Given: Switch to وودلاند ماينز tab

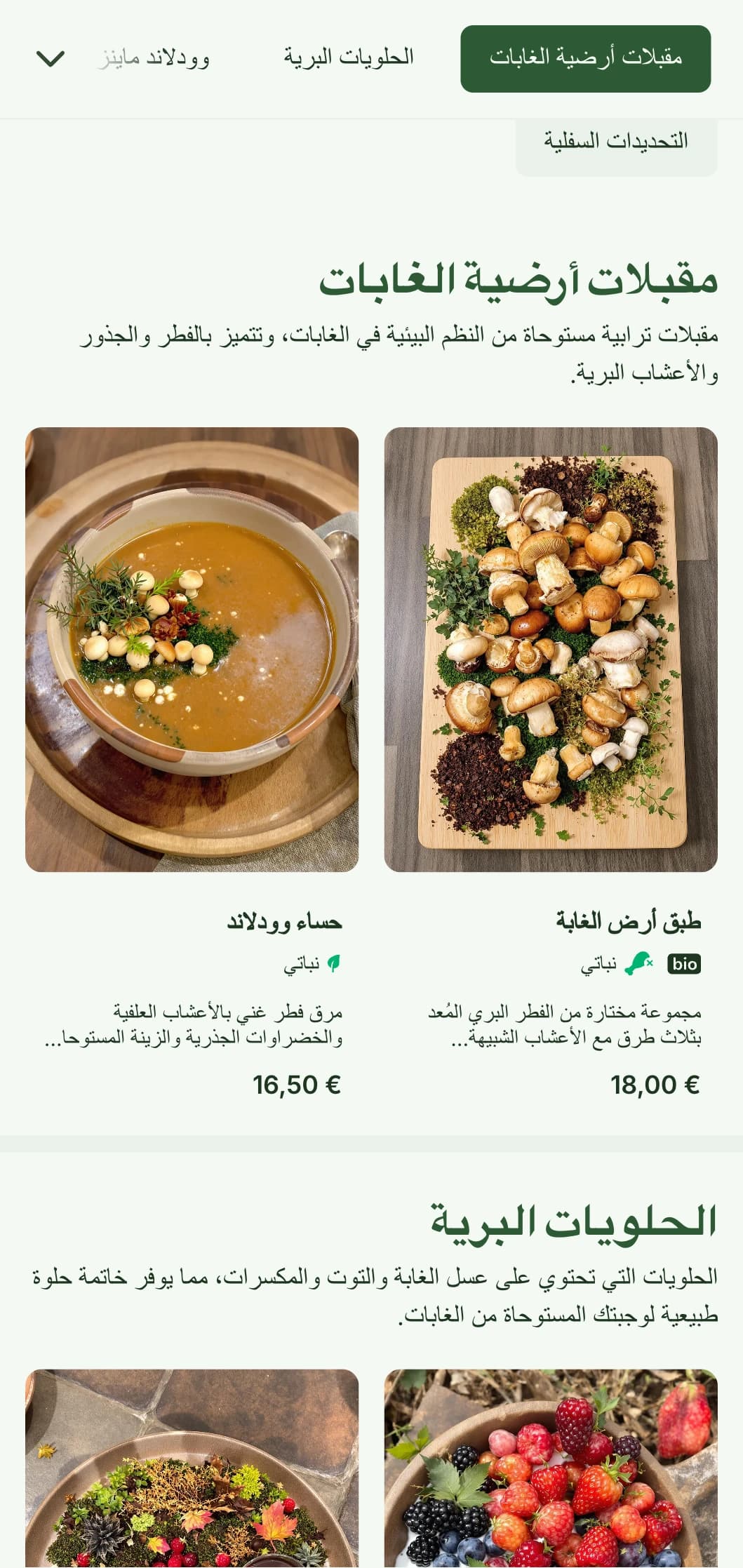Looking at the screenshot, I should [153, 58].
